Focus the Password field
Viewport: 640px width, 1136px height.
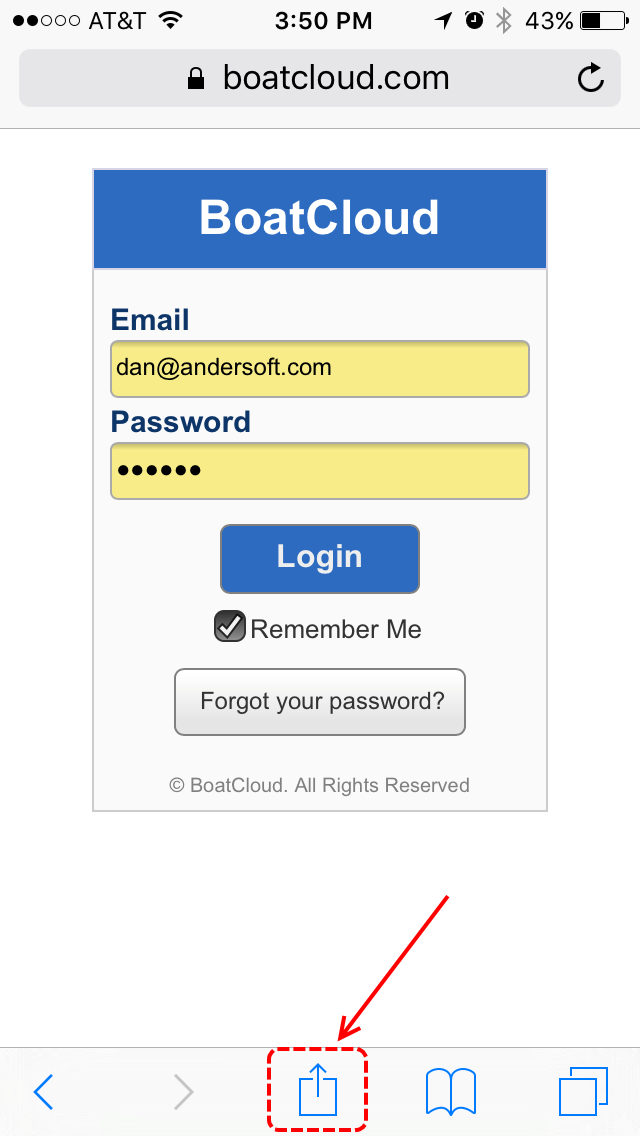click(320, 471)
